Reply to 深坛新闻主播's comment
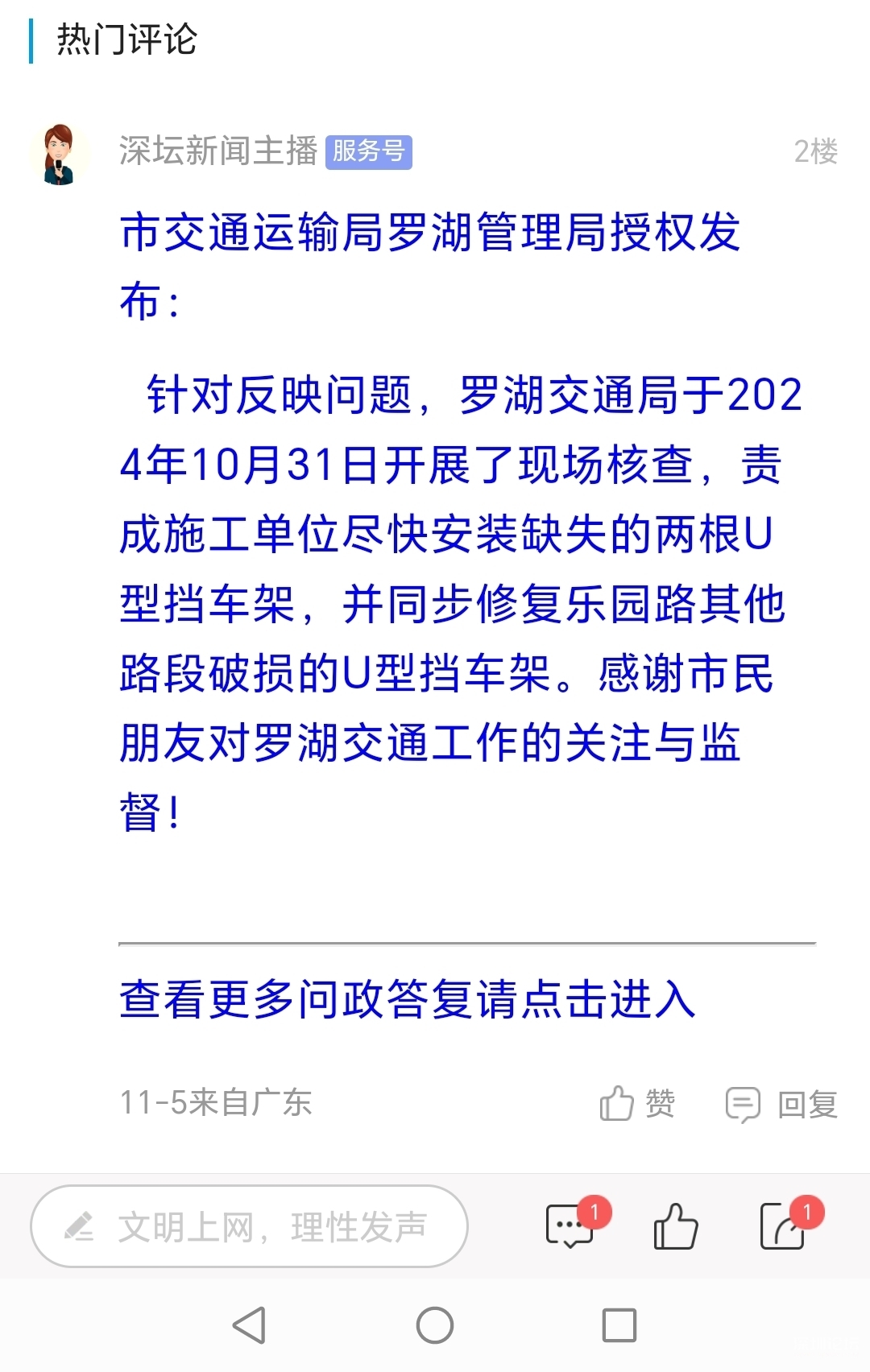Screen dimensions: 870x1372 click(781, 1104)
